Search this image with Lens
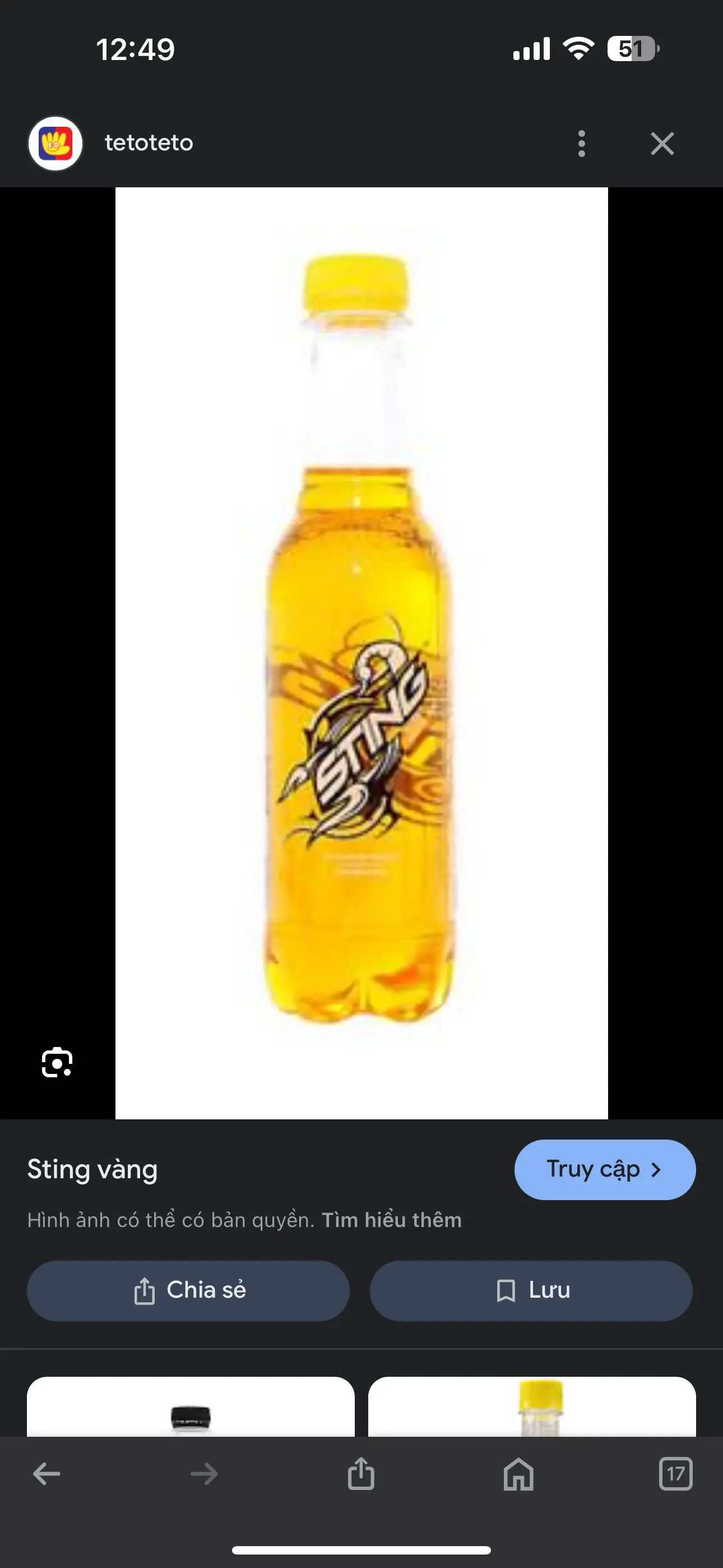 click(x=57, y=1063)
